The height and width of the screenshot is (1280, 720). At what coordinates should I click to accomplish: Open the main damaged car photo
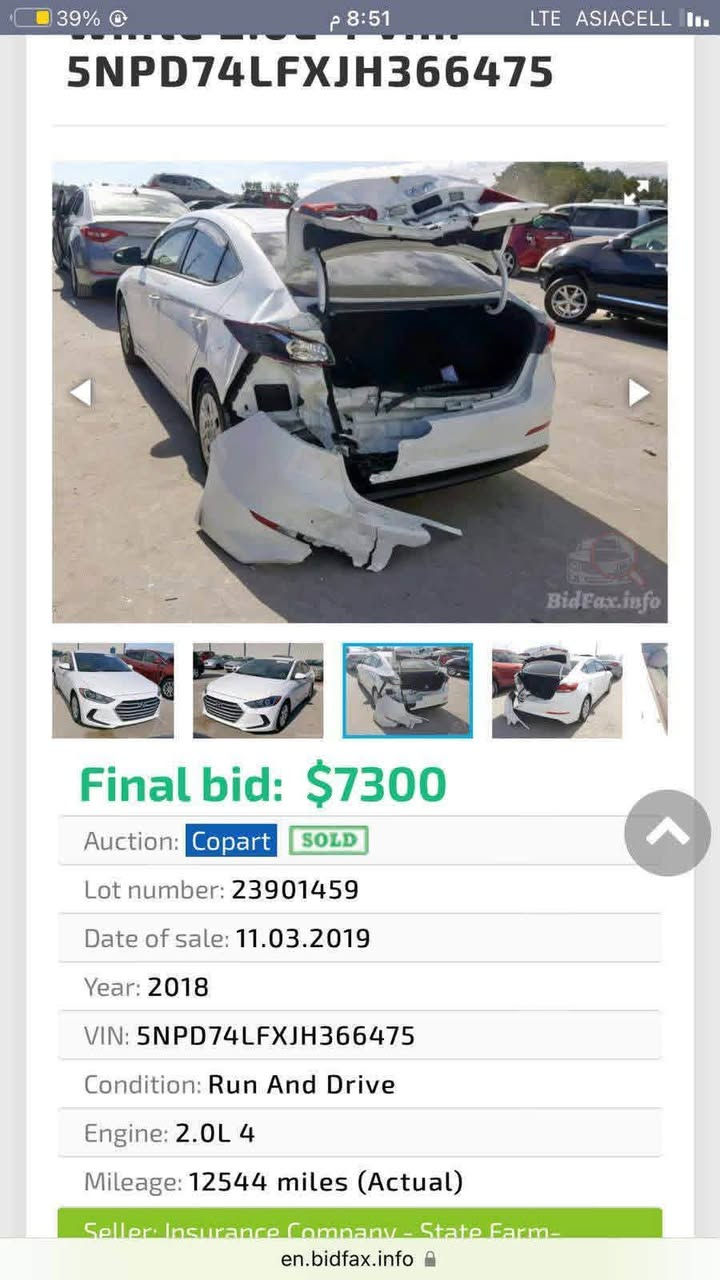(x=360, y=392)
